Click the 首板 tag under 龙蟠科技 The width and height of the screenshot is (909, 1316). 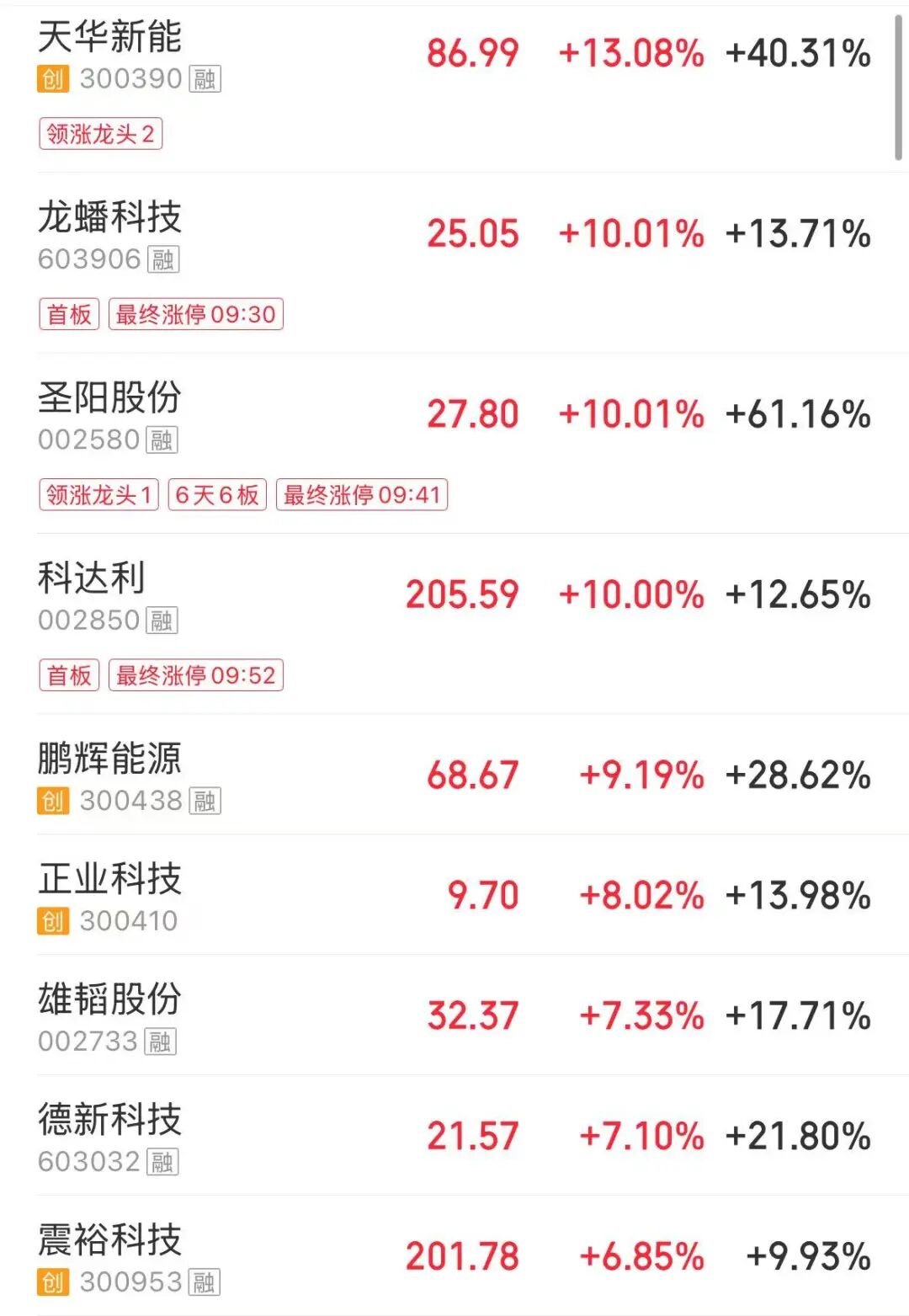70,314
